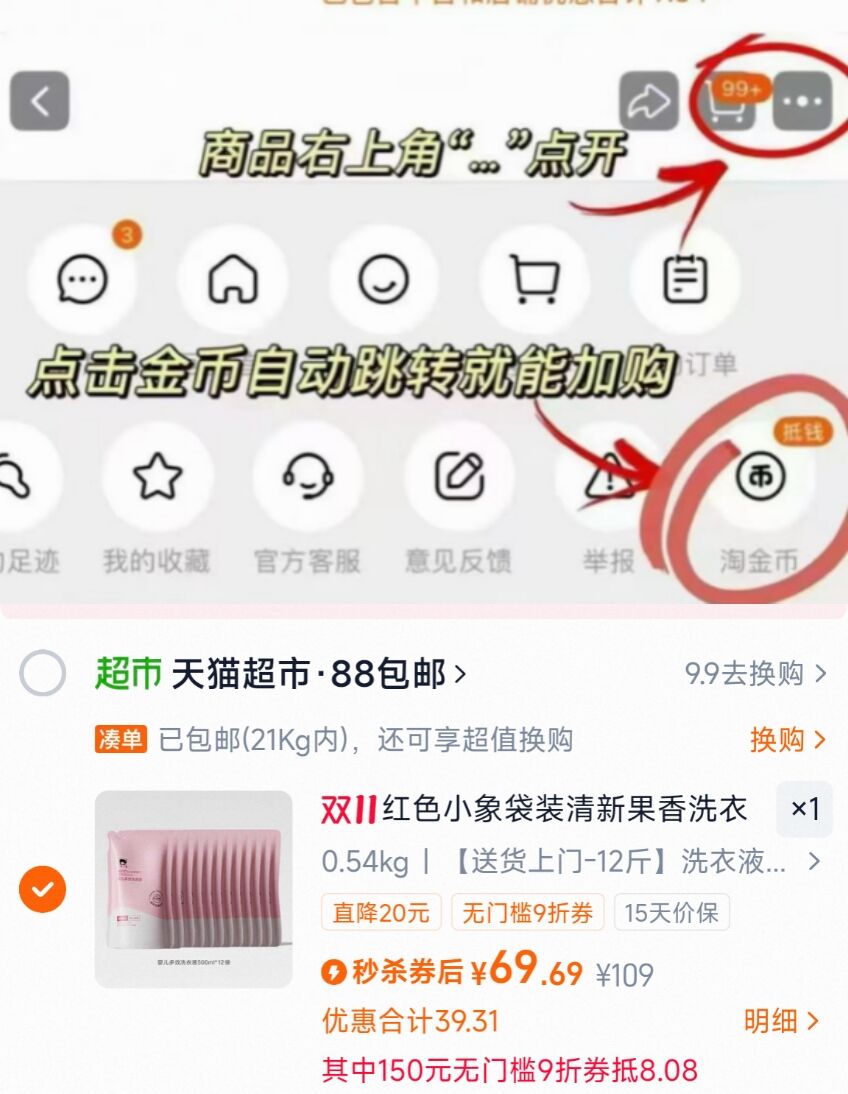Deselect the checked 红色小象 item checkbox

[42, 886]
